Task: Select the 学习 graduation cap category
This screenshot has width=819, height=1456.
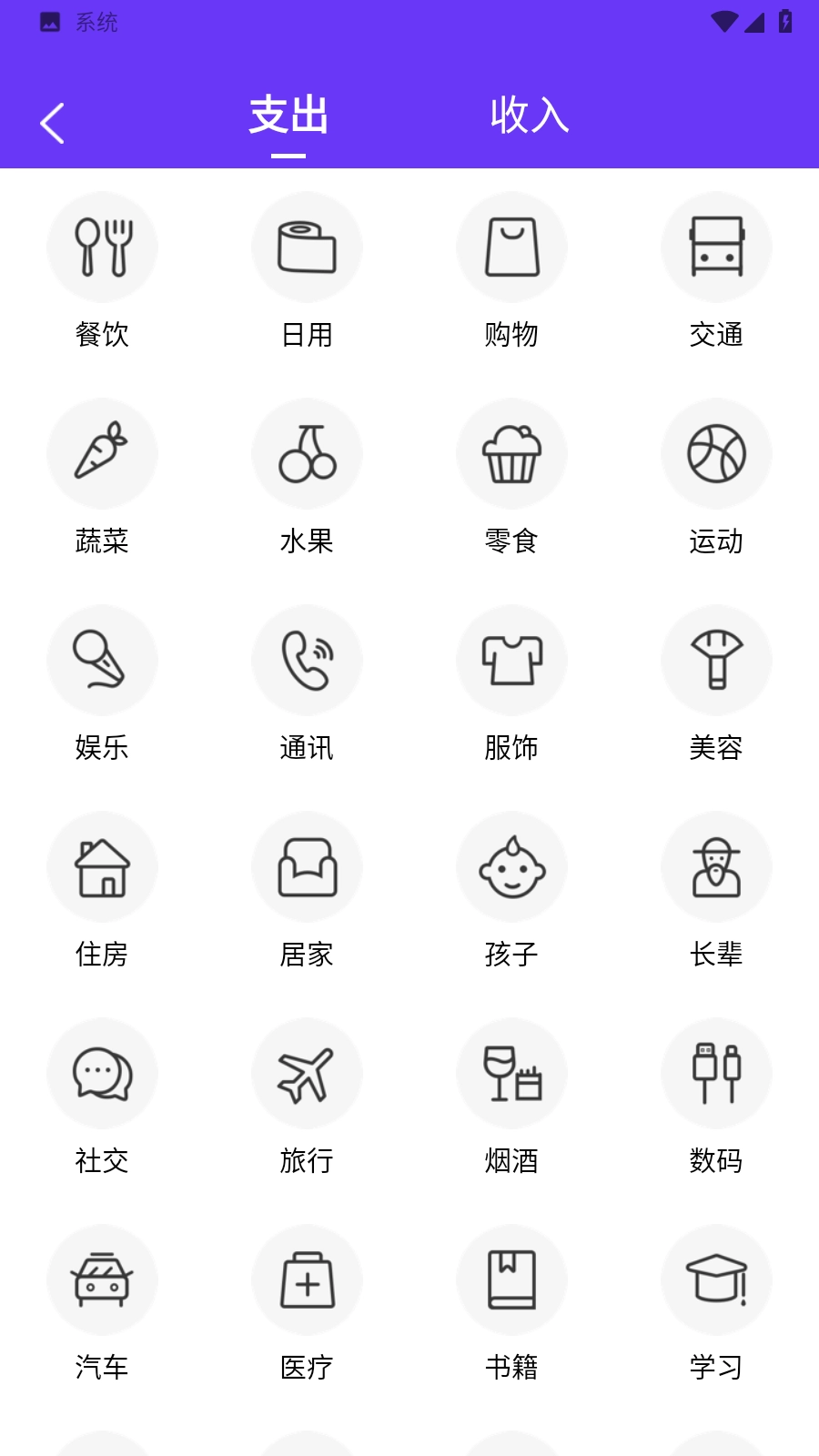Action: pos(716,1279)
